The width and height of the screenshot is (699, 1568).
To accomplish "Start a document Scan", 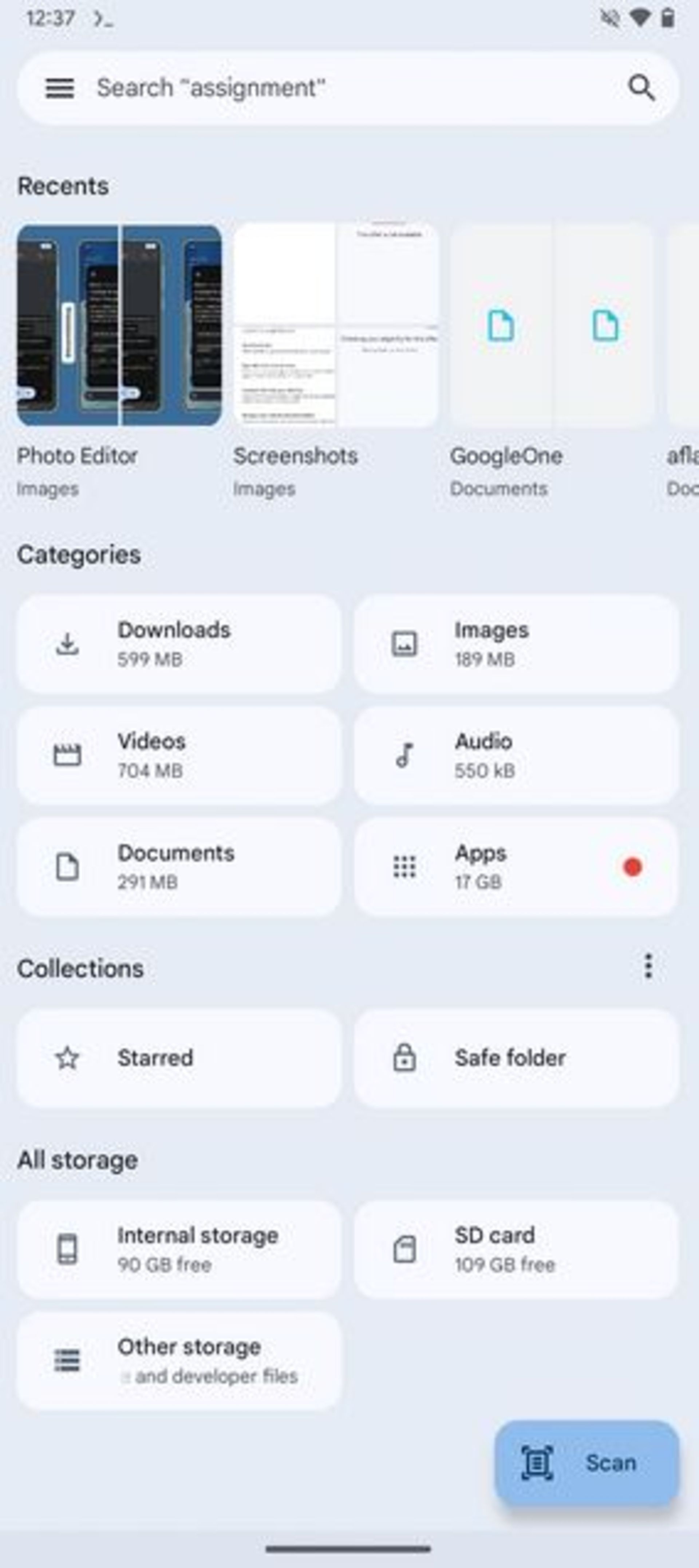I will tap(587, 1463).
